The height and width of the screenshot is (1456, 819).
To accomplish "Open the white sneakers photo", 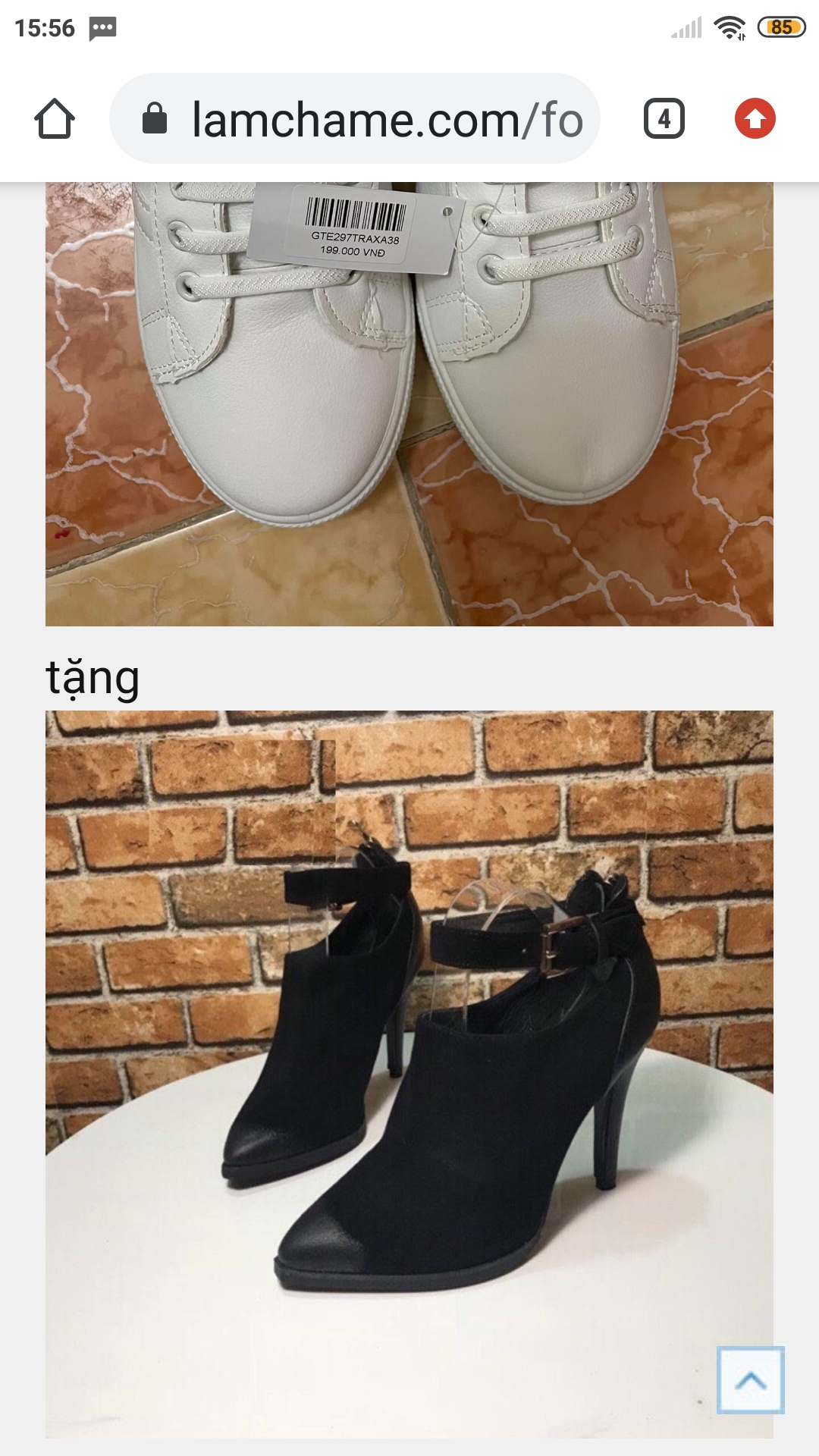I will click(409, 403).
